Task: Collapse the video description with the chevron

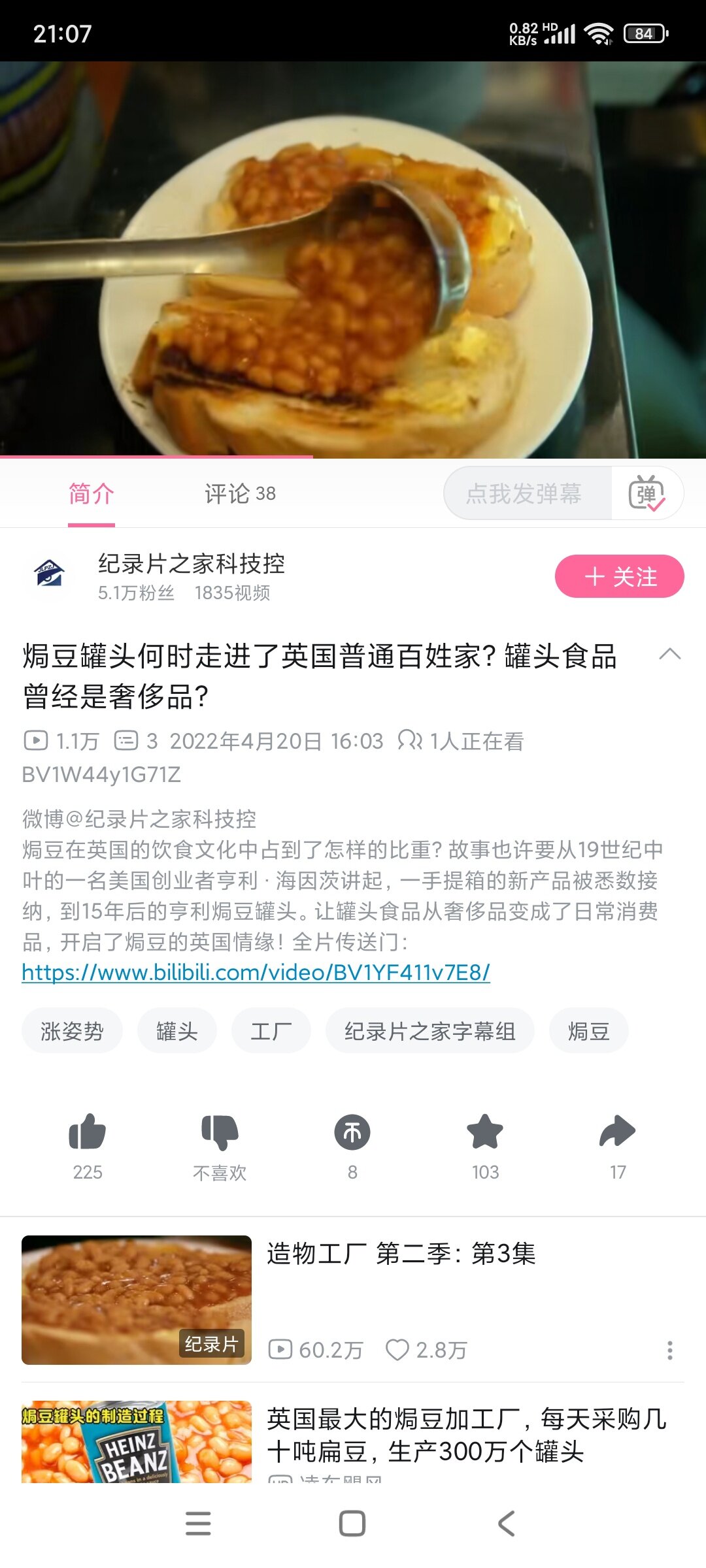Action: coord(670,655)
